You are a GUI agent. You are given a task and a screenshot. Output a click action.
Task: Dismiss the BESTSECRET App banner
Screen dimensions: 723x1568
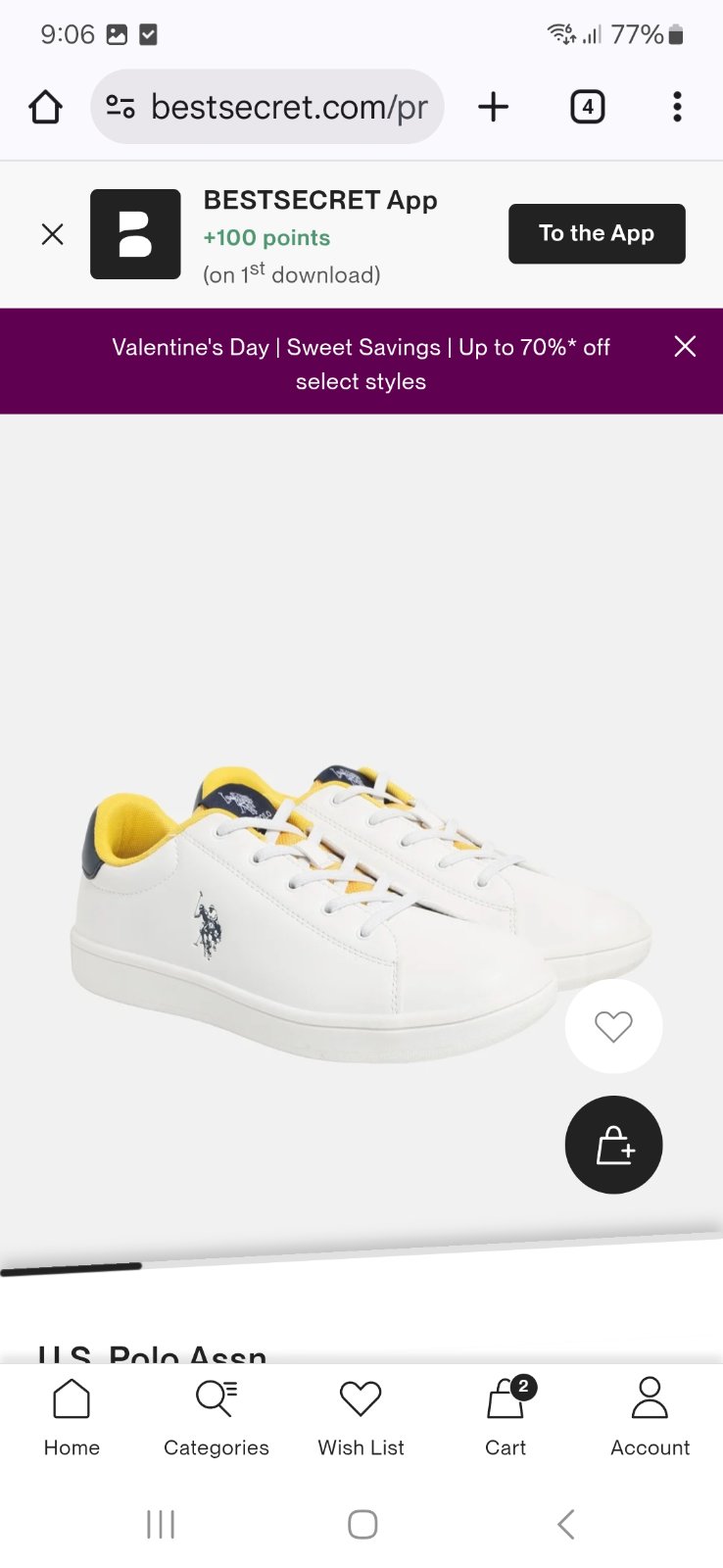pyautogui.click(x=53, y=234)
